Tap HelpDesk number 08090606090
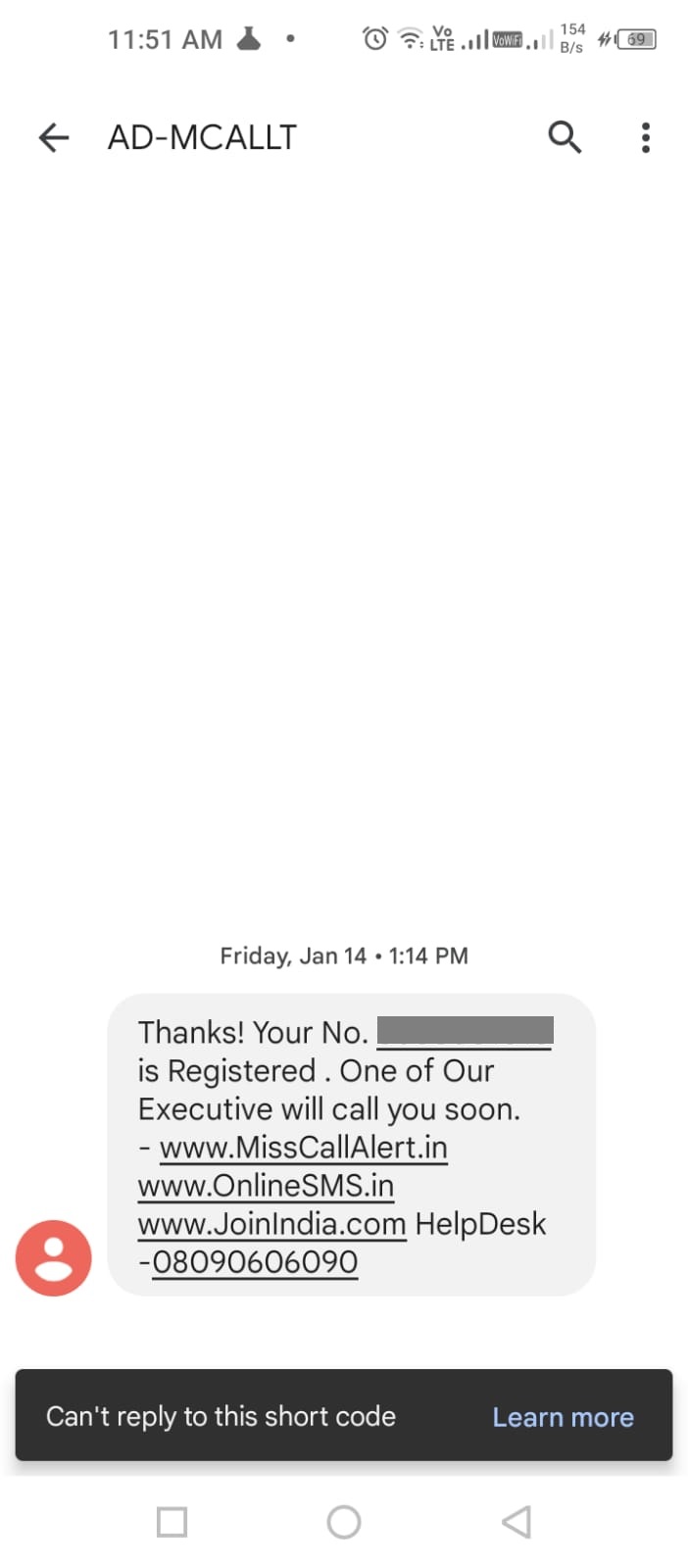 (255, 1261)
